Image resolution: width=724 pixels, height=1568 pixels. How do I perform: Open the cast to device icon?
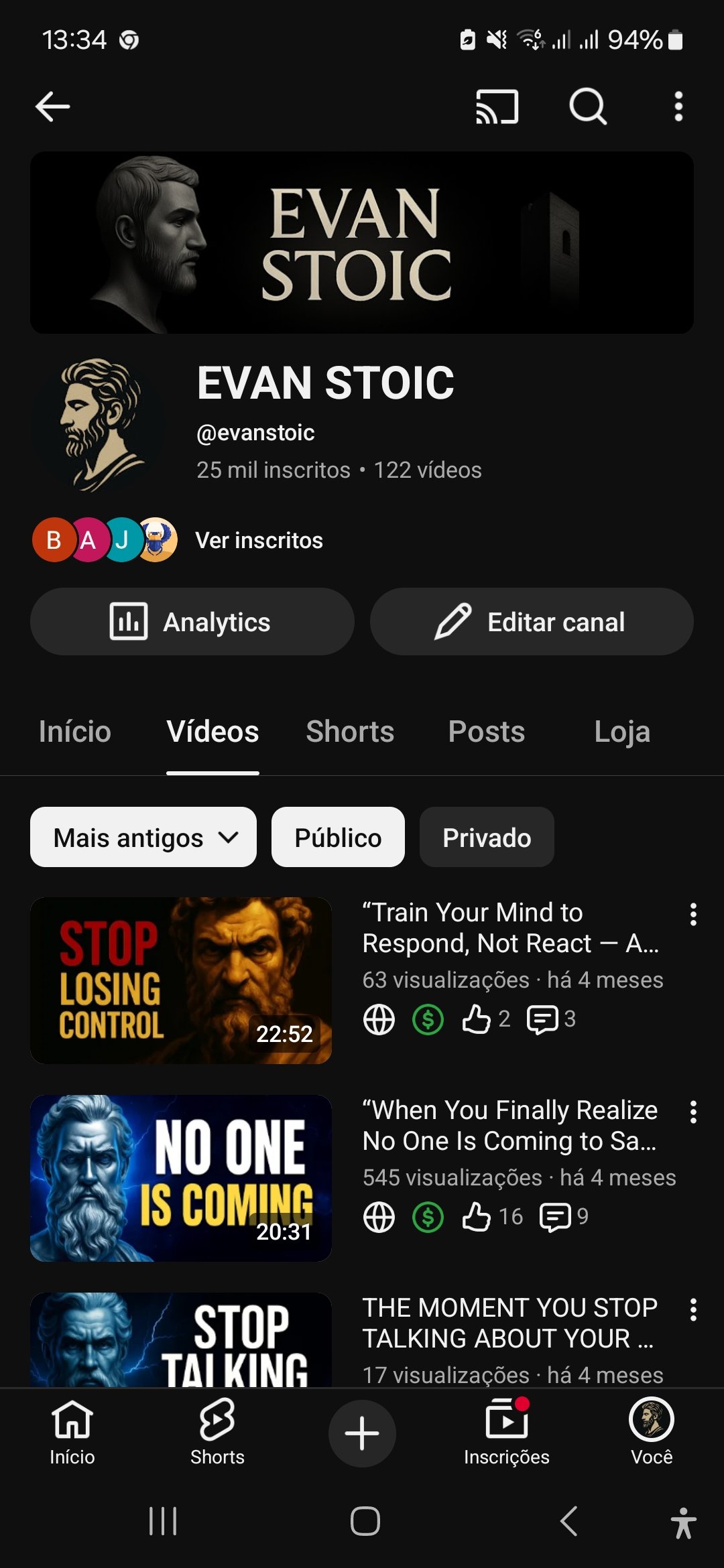(x=497, y=107)
